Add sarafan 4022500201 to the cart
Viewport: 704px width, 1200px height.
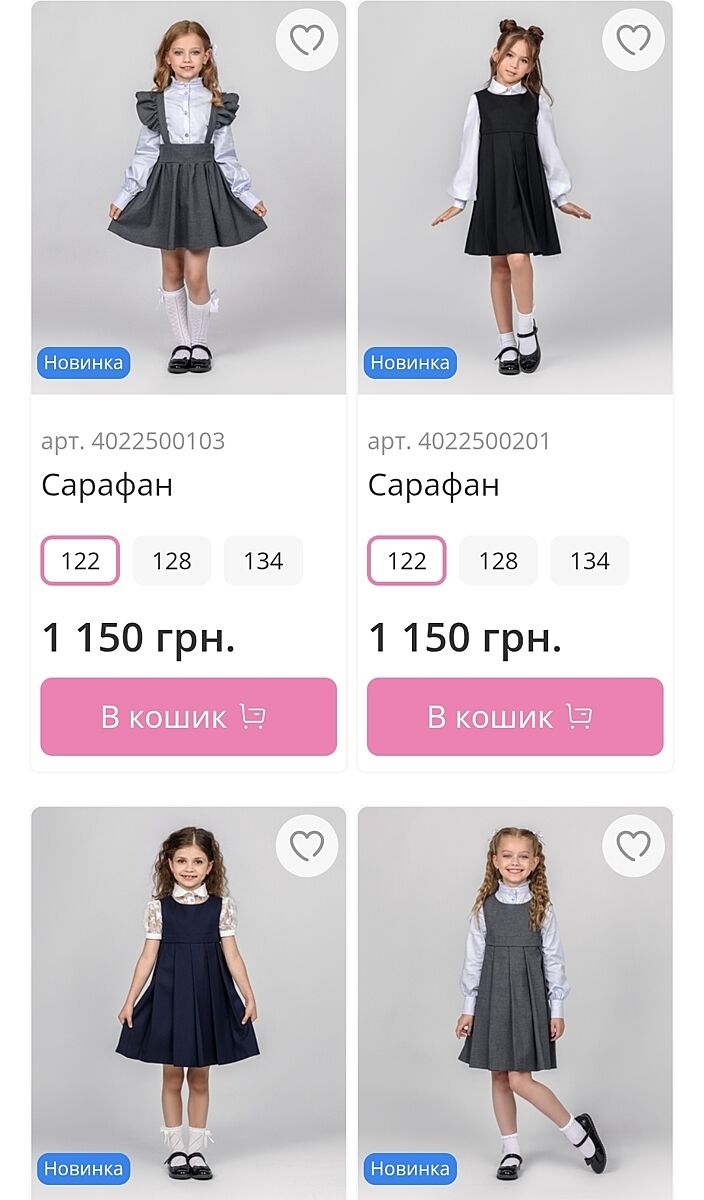(515, 717)
